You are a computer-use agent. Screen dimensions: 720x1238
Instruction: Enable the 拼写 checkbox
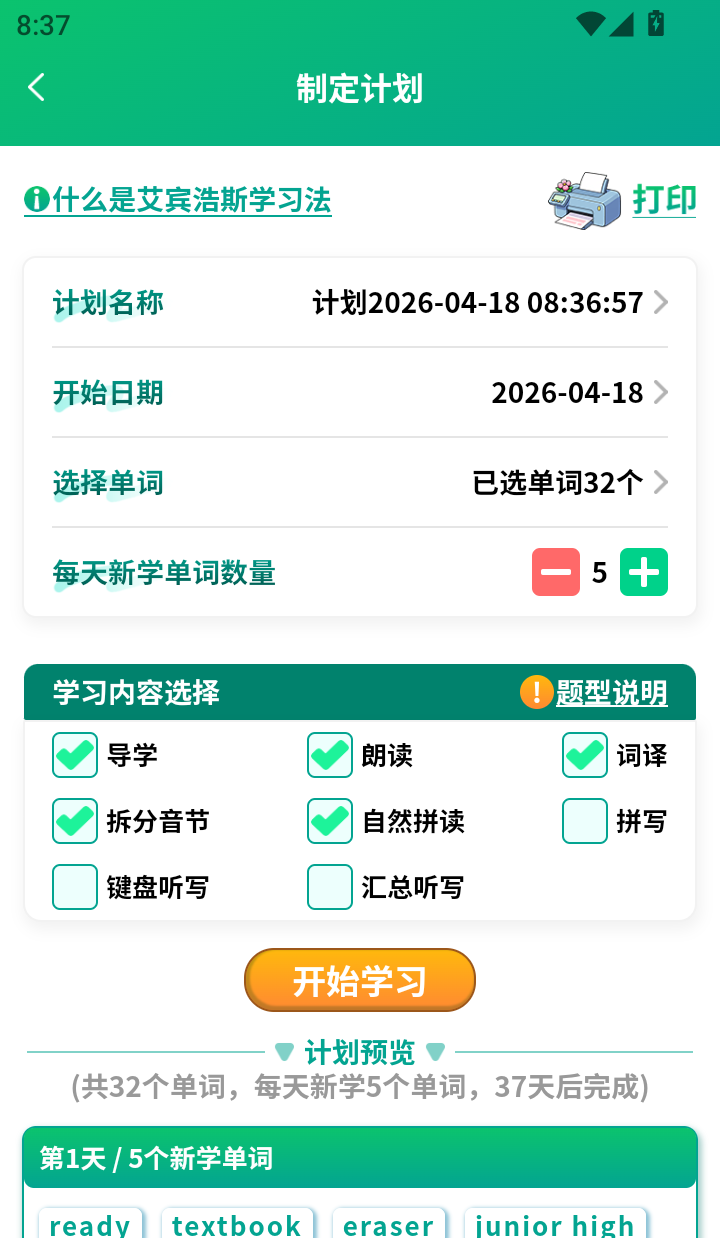584,821
